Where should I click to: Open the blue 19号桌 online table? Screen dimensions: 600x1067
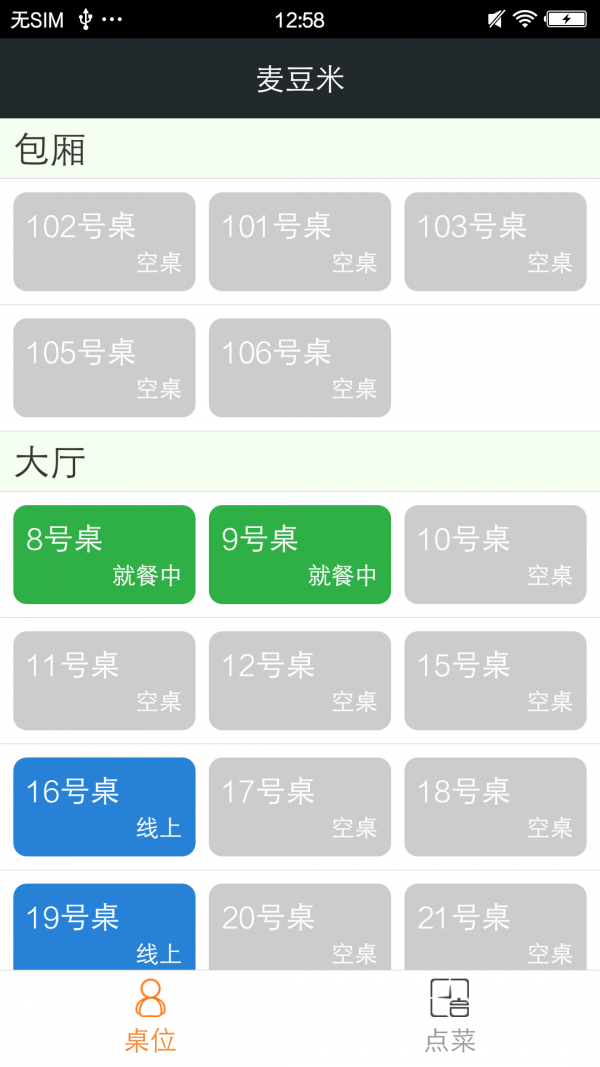(x=104, y=927)
